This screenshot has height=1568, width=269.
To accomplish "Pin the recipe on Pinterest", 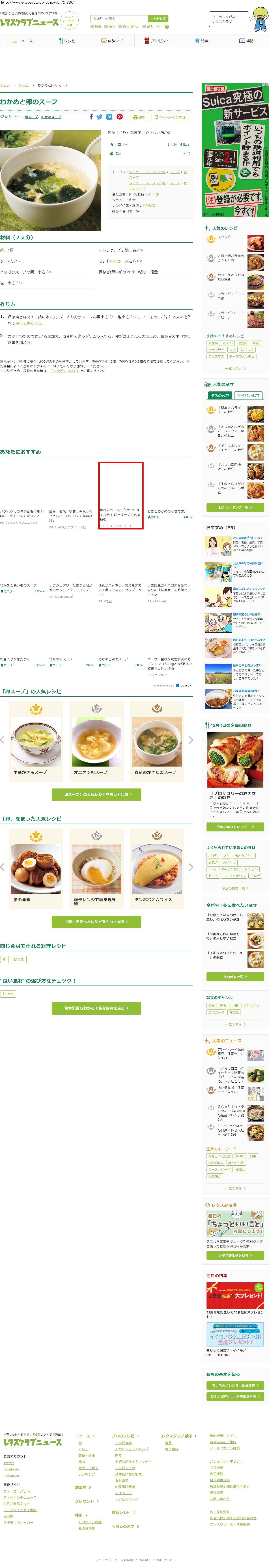I will pyautogui.click(x=120, y=117).
